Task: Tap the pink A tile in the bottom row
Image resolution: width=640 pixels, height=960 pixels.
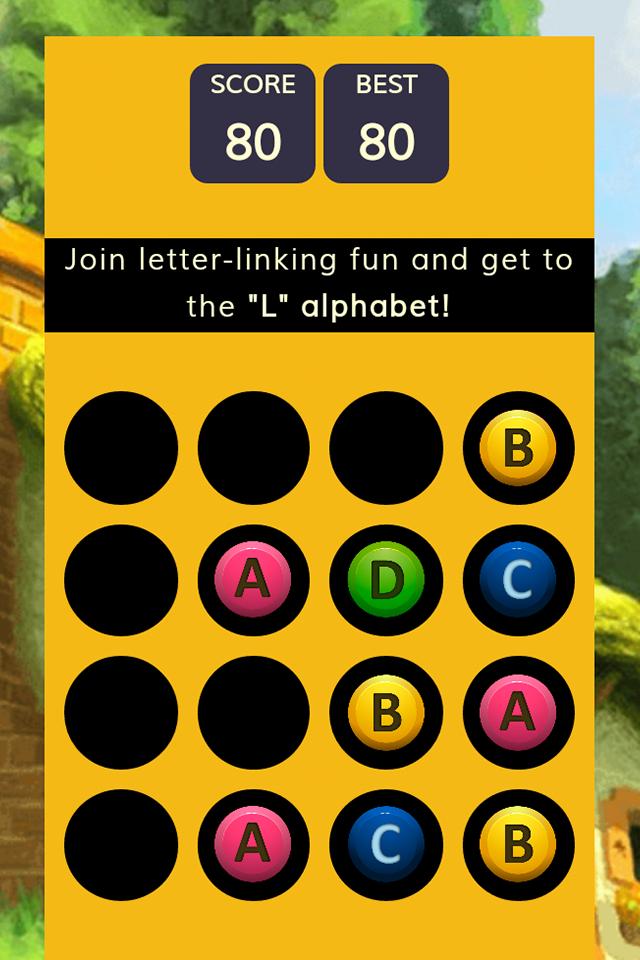Action: pyautogui.click(x=253, y=844)
